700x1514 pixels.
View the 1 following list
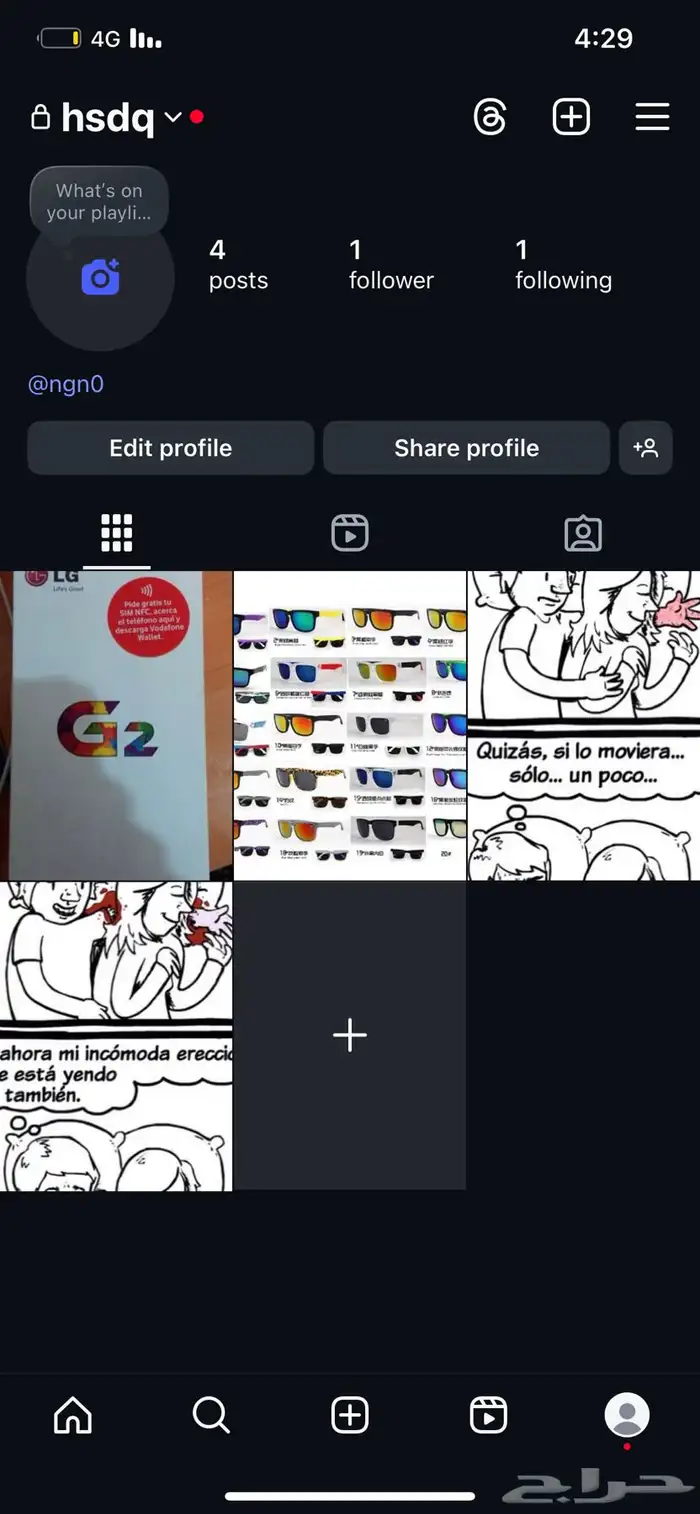563,265
